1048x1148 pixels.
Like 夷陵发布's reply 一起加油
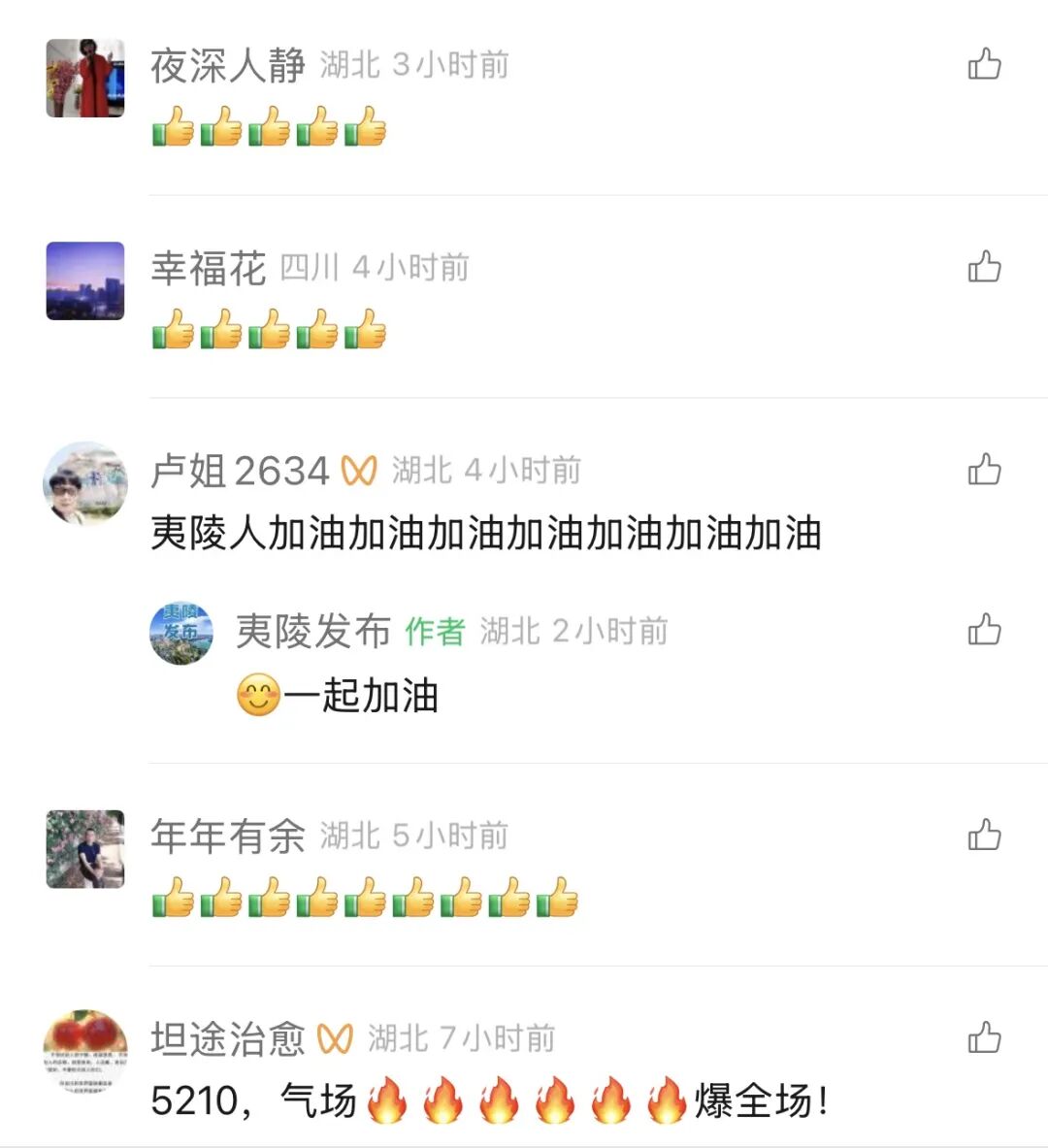pos(984,630)
